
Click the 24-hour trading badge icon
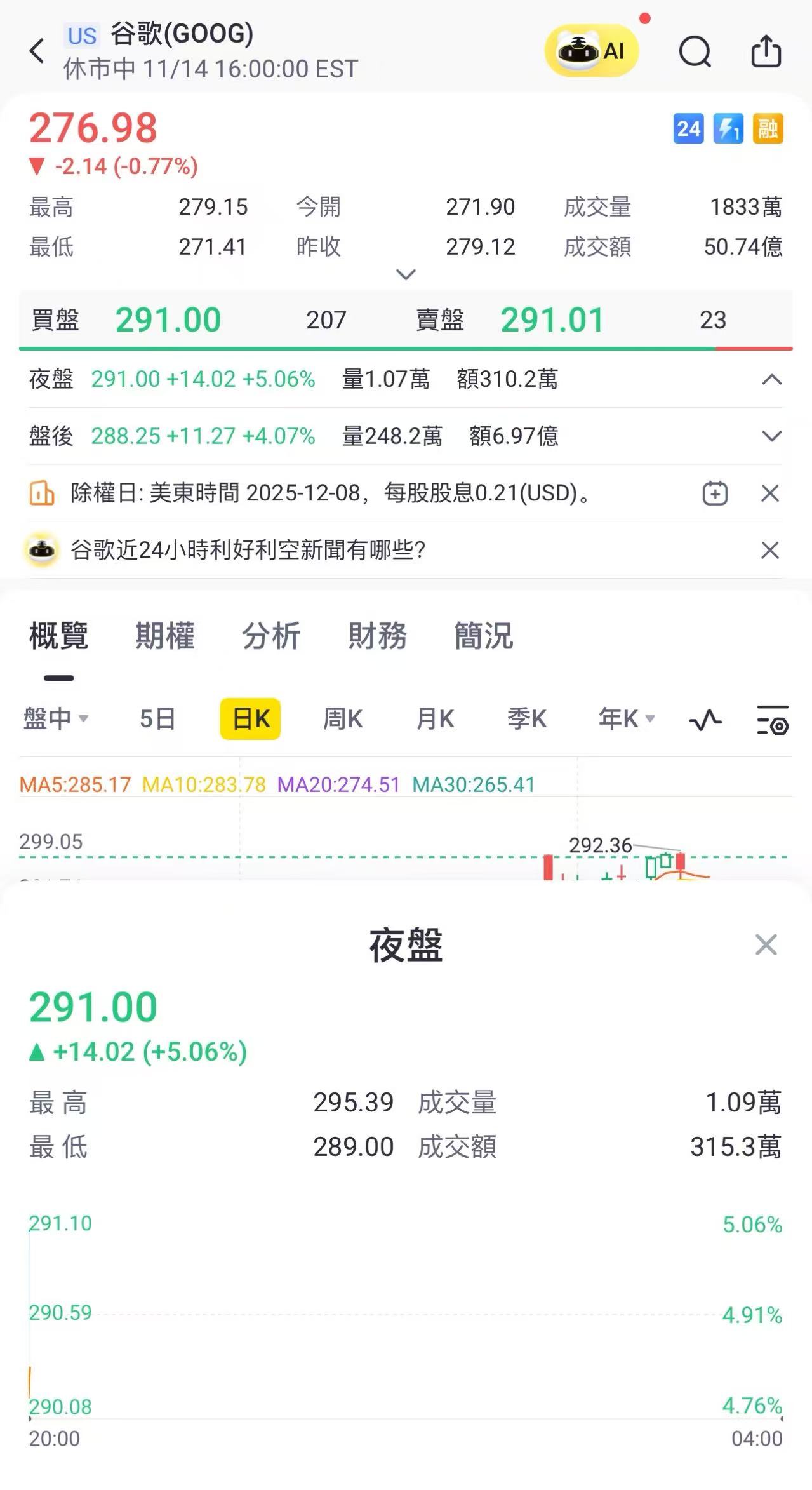tap(688, 130)
